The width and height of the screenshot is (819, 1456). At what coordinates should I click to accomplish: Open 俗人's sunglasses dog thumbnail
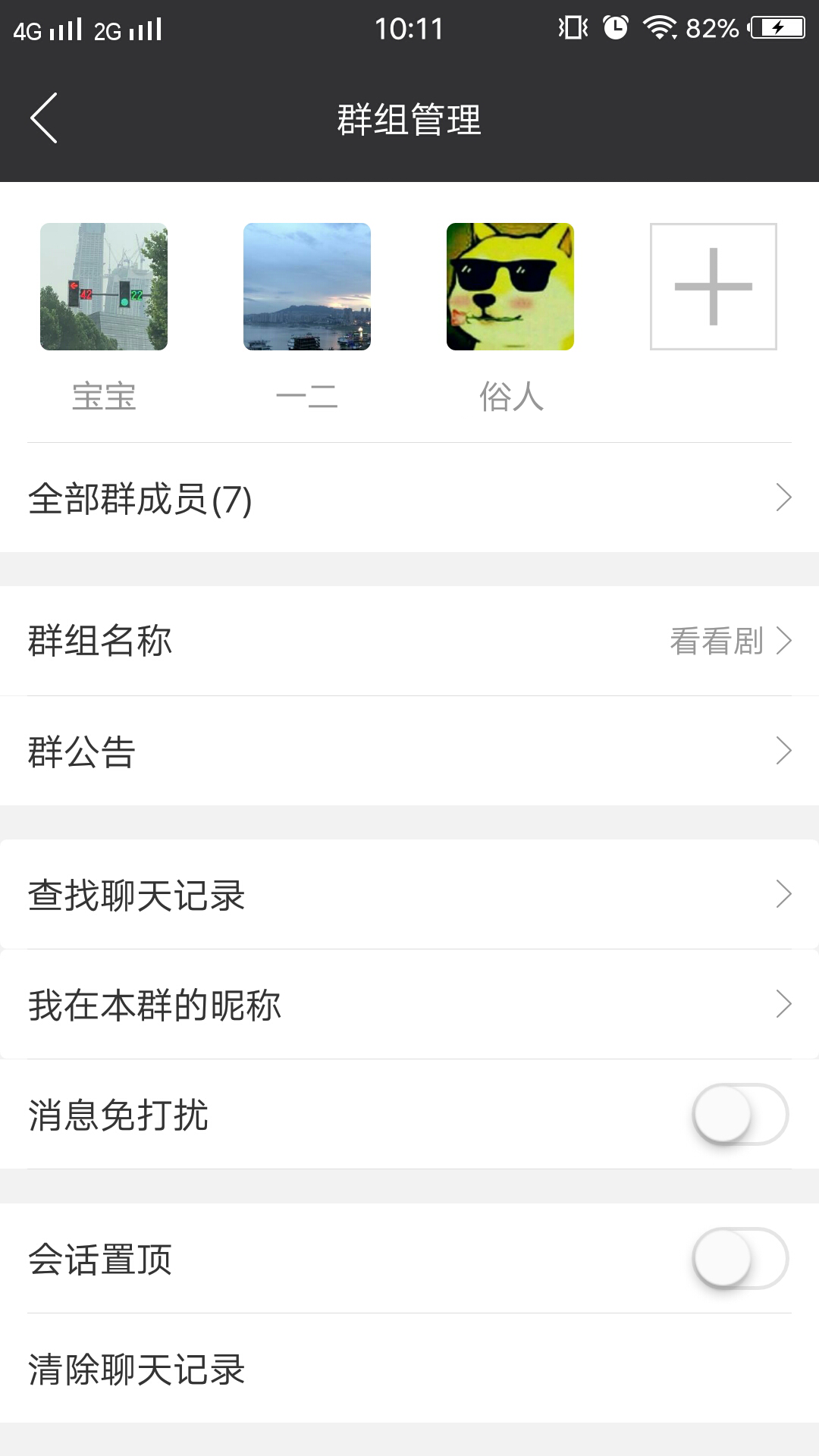pos(509,287)
